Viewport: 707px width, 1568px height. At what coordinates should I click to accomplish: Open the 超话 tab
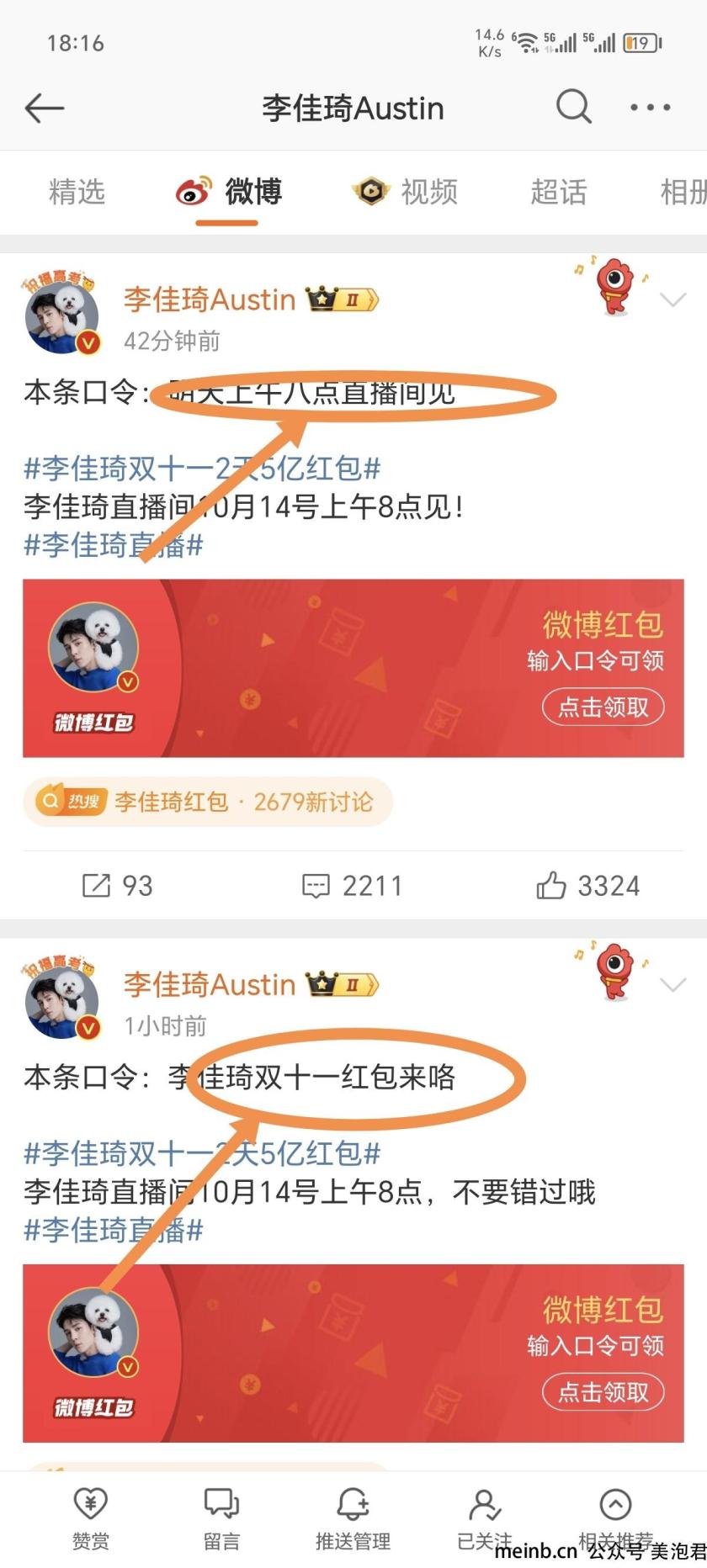pos(558,192)
